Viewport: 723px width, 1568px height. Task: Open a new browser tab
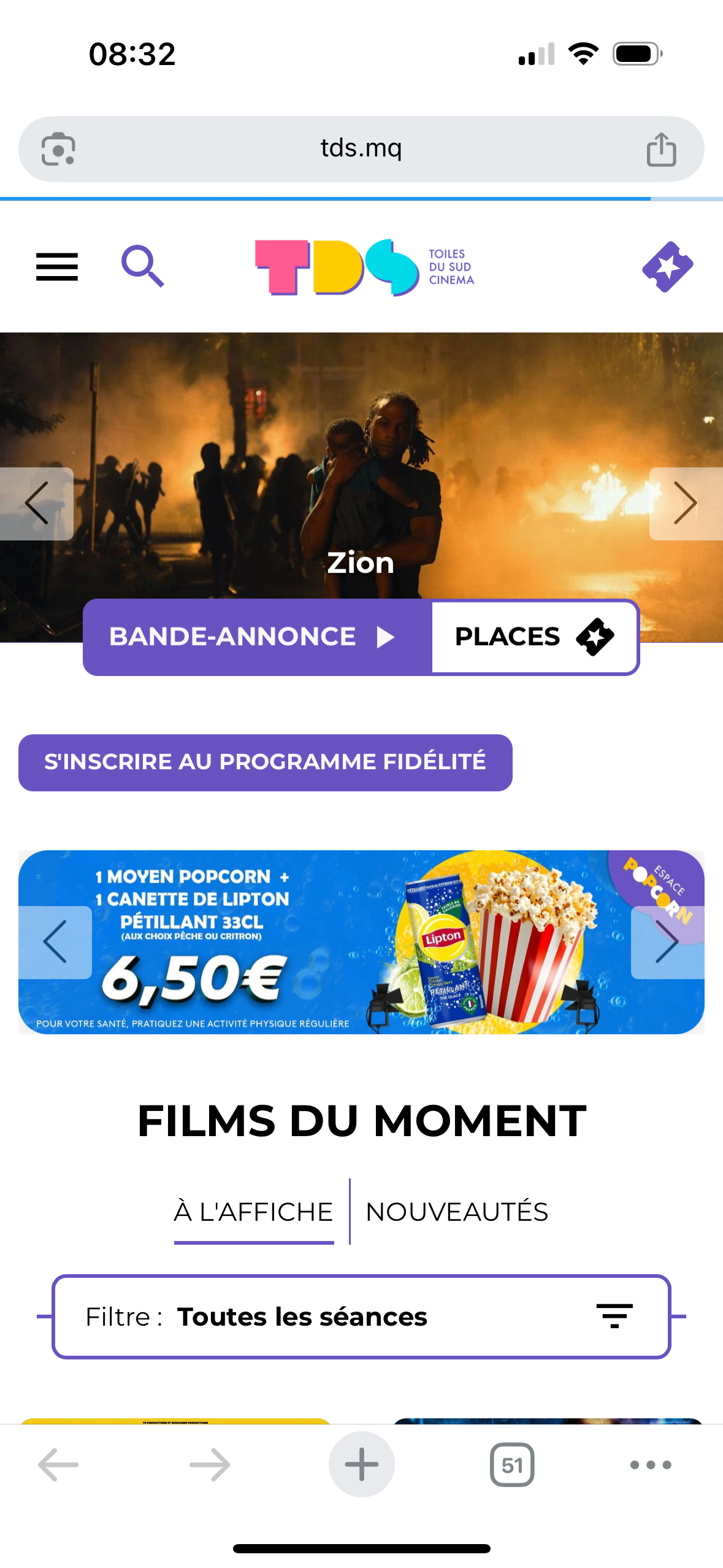pos(361,1464)
